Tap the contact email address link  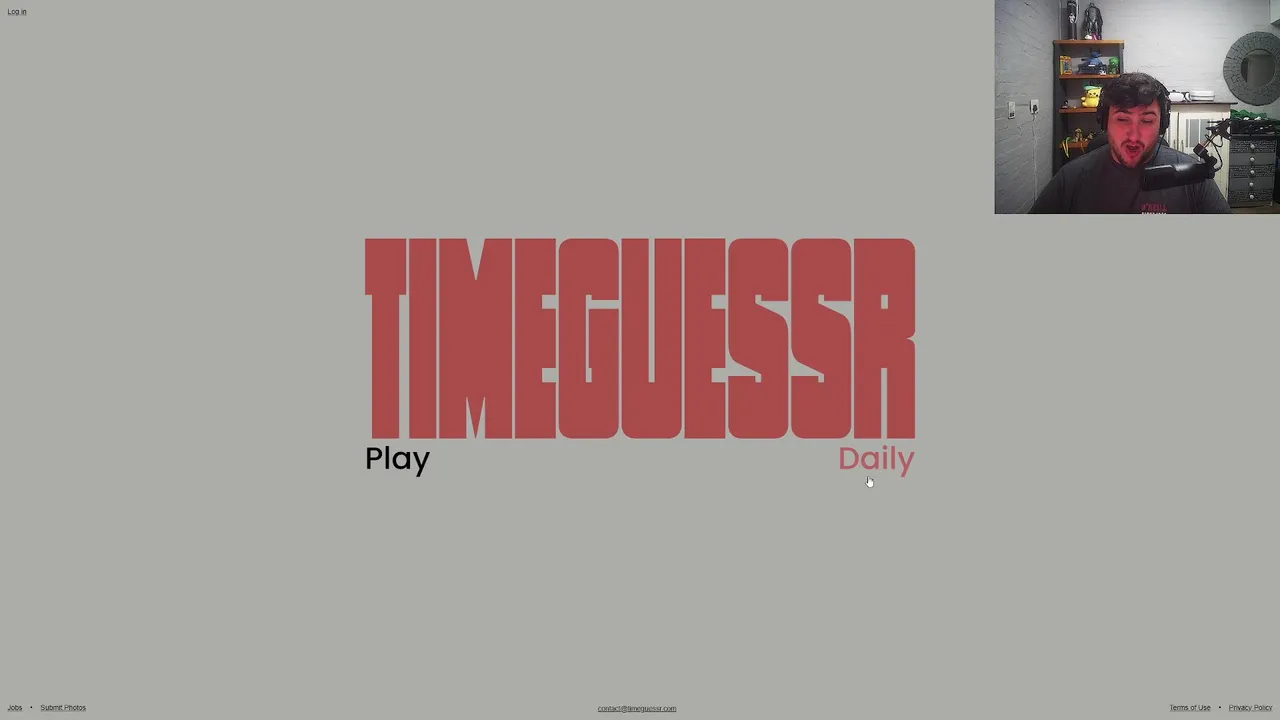click(x=637, y=709)
